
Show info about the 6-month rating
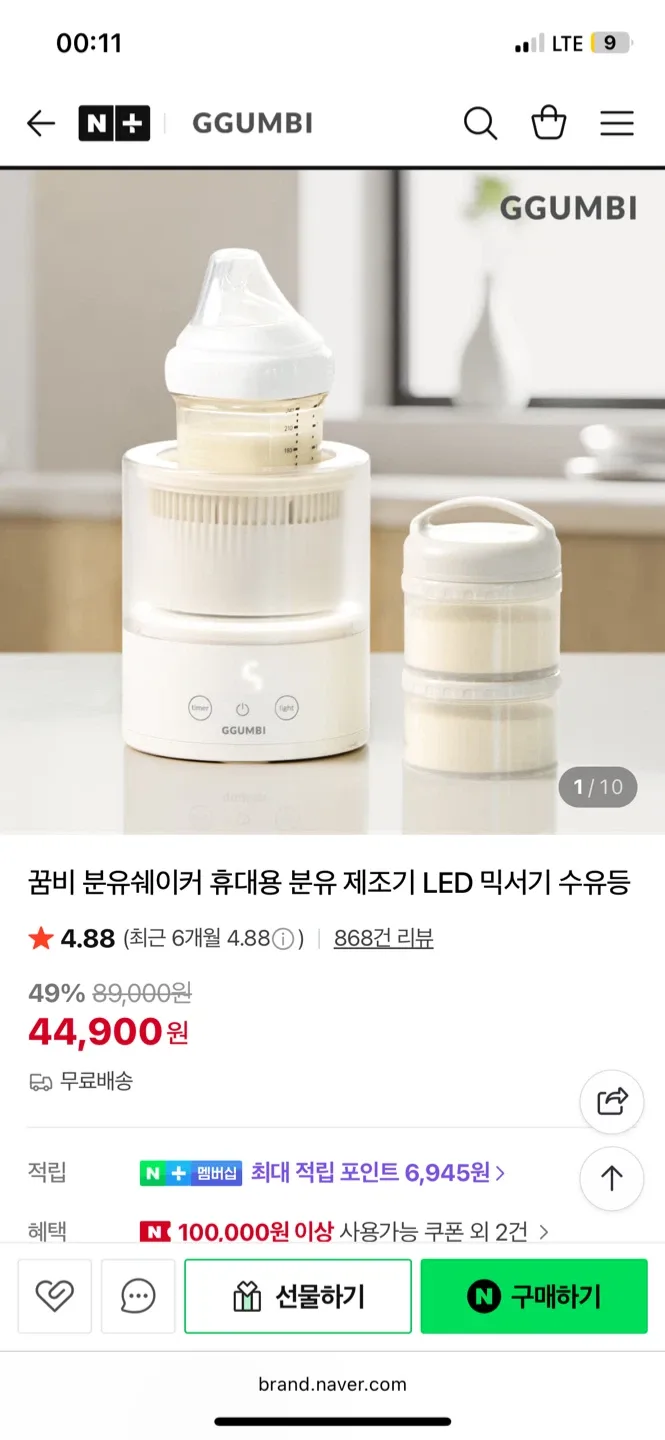(x=284, y=939)
